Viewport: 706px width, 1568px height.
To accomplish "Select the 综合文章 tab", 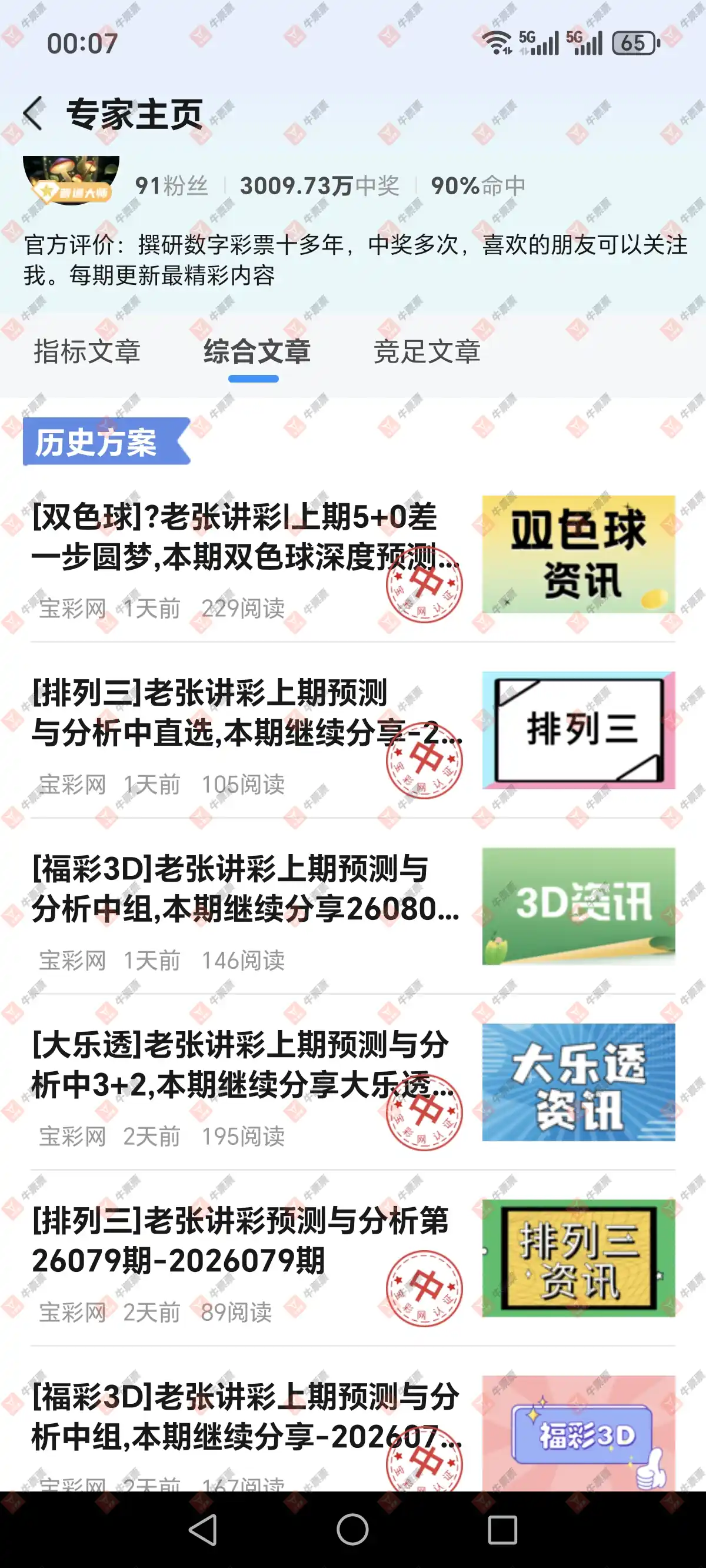I will click(257, 352).
